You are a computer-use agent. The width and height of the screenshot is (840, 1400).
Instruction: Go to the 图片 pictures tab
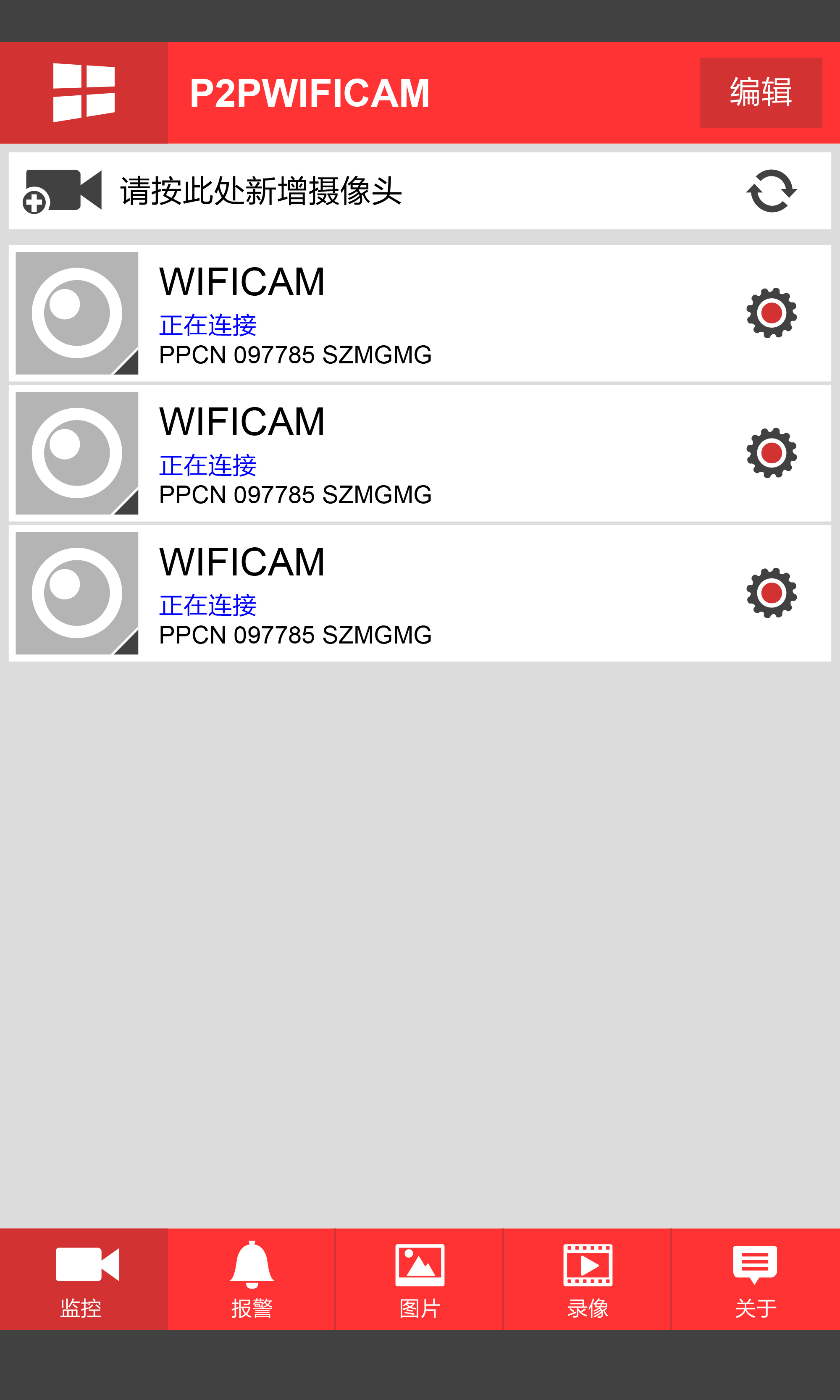coord(420,1278)
